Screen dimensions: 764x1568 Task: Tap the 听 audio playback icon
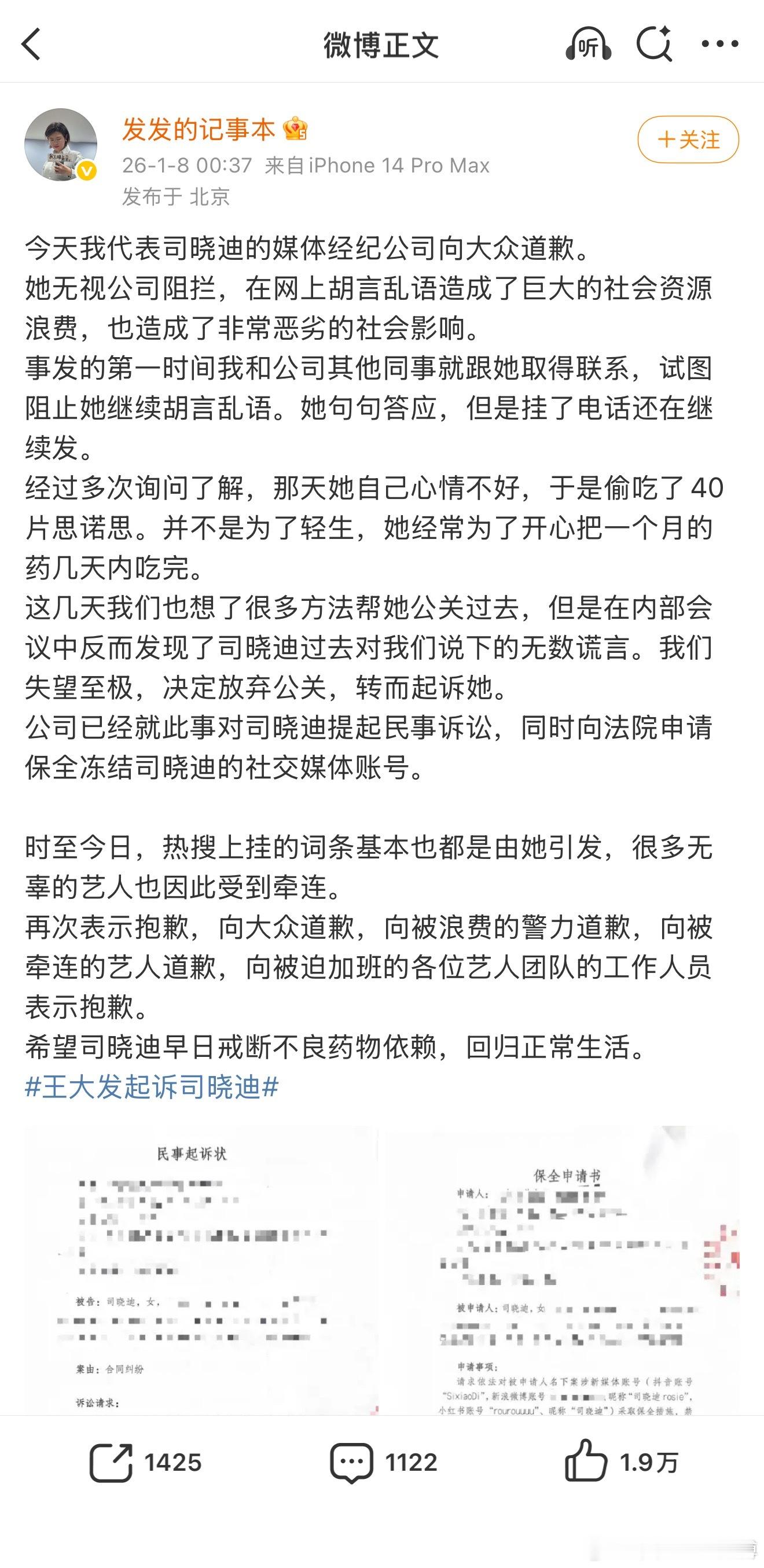coord(589,44)
